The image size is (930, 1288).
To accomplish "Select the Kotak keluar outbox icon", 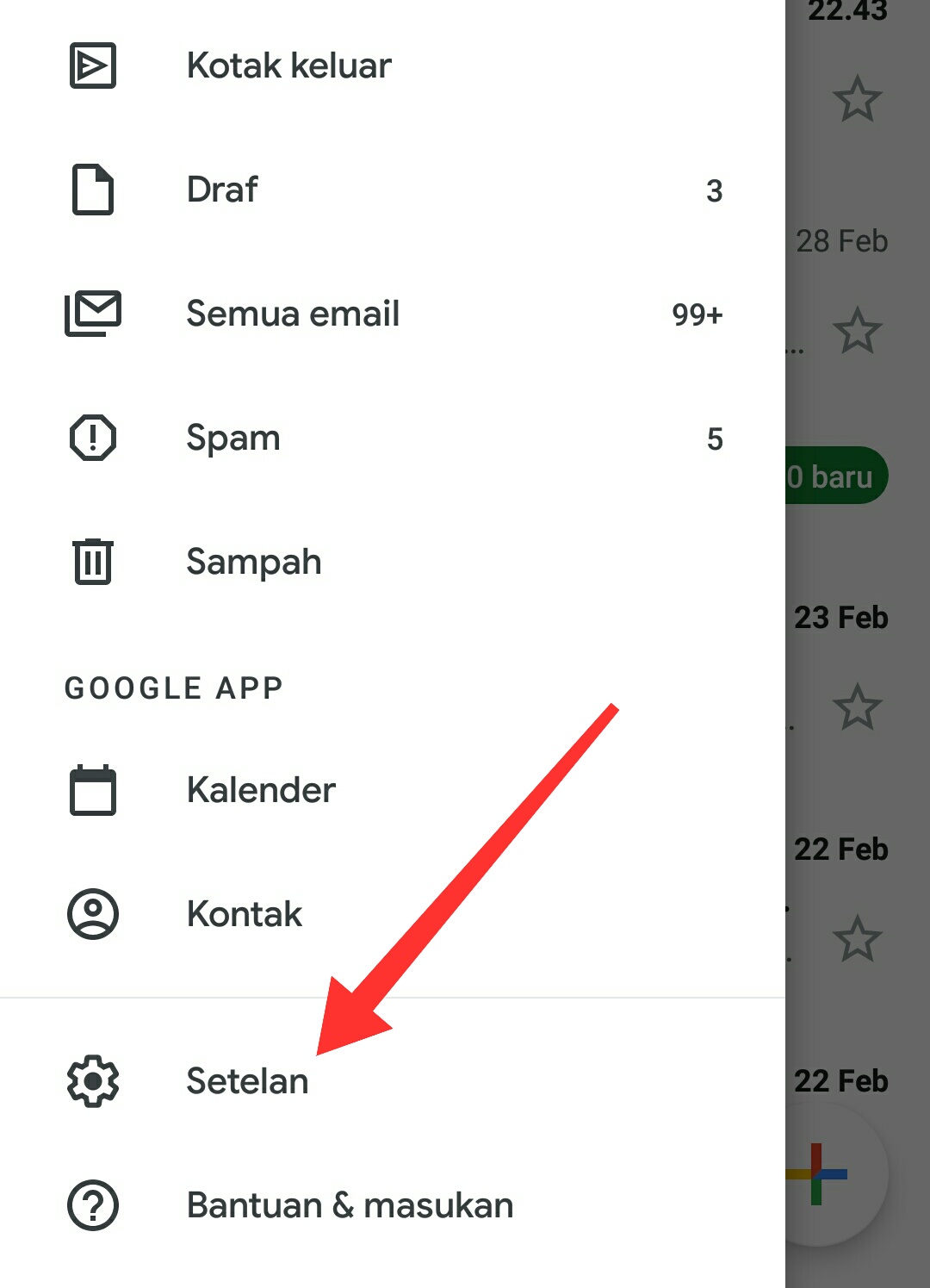I will click(x=92, y=65).
